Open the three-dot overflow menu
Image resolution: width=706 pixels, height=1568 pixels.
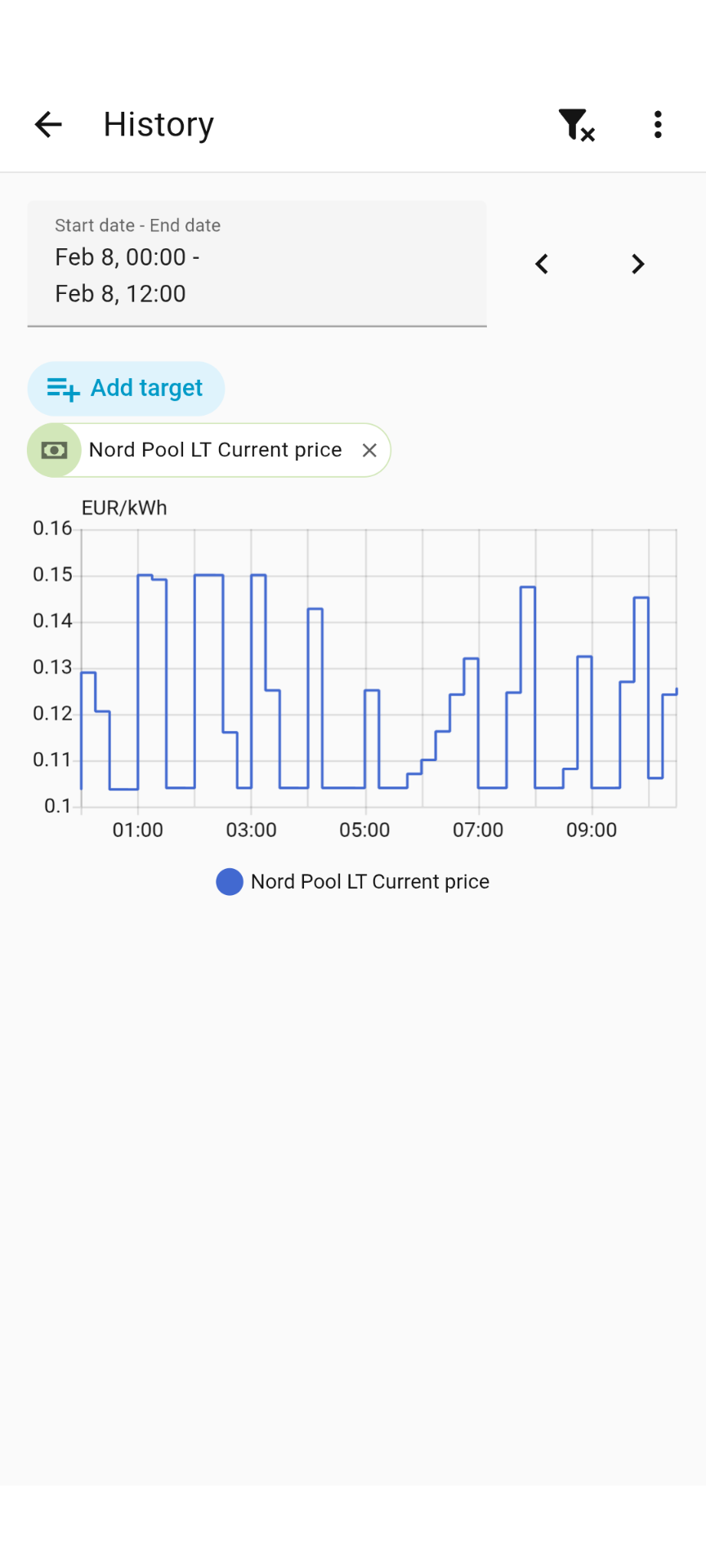point(658,125)
